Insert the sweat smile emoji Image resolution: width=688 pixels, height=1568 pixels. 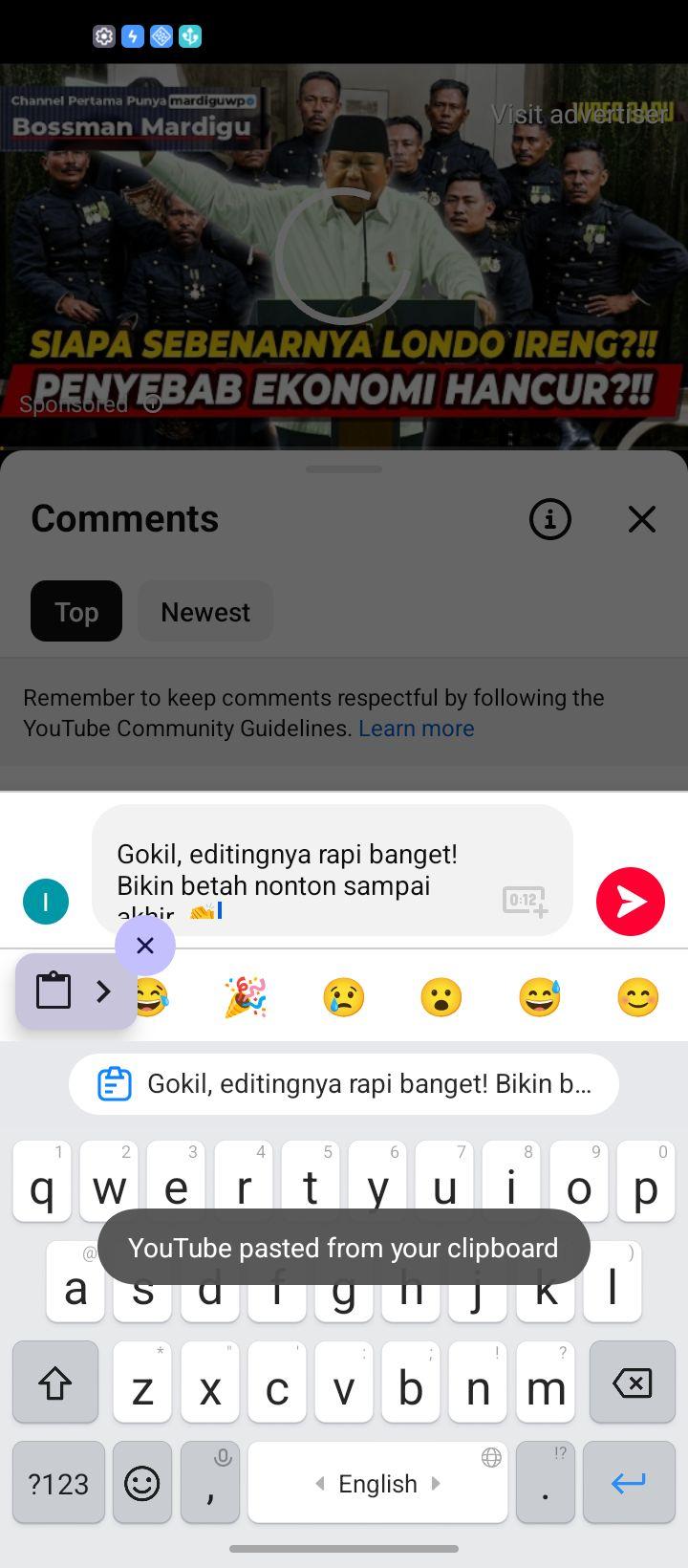tap(540, 997)
